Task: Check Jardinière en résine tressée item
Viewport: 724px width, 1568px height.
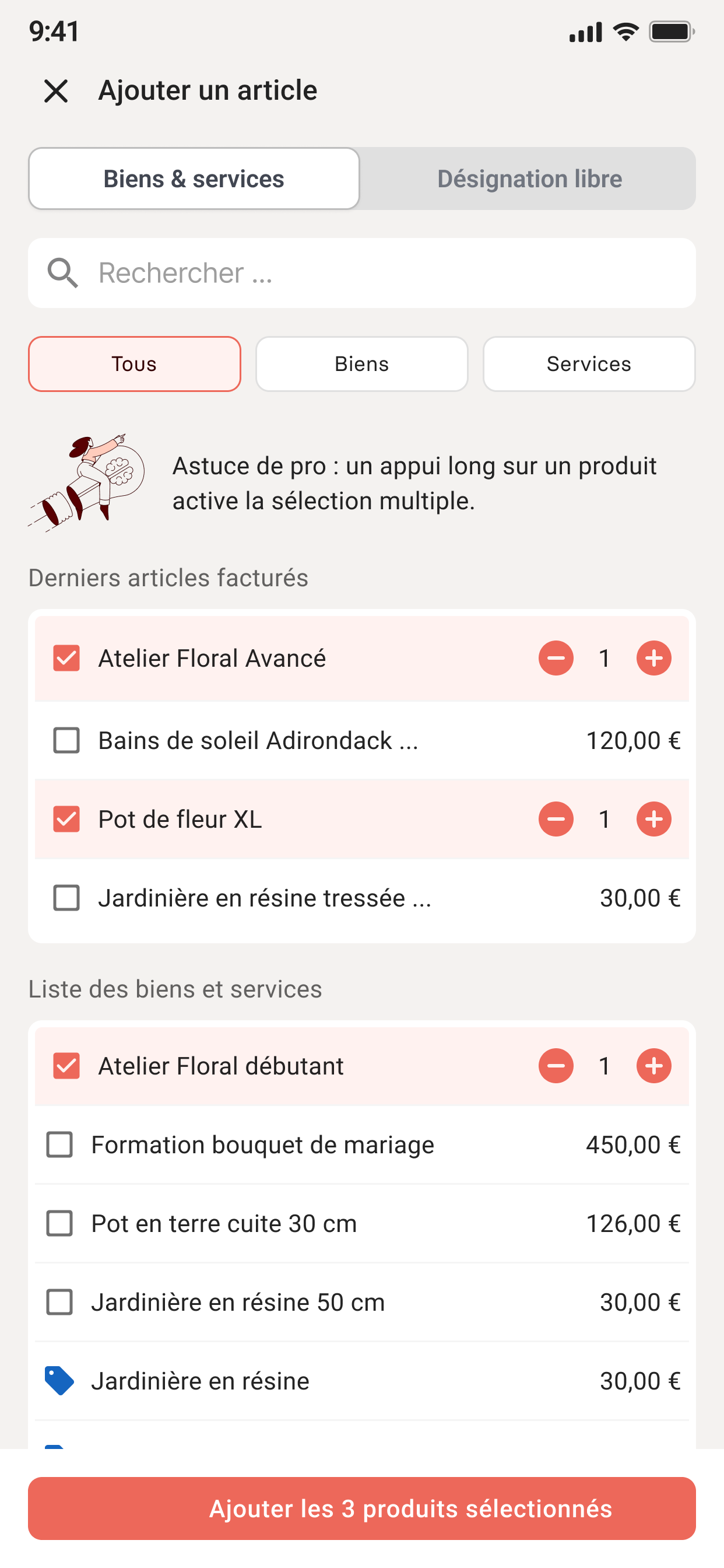Action: (66, 898)
